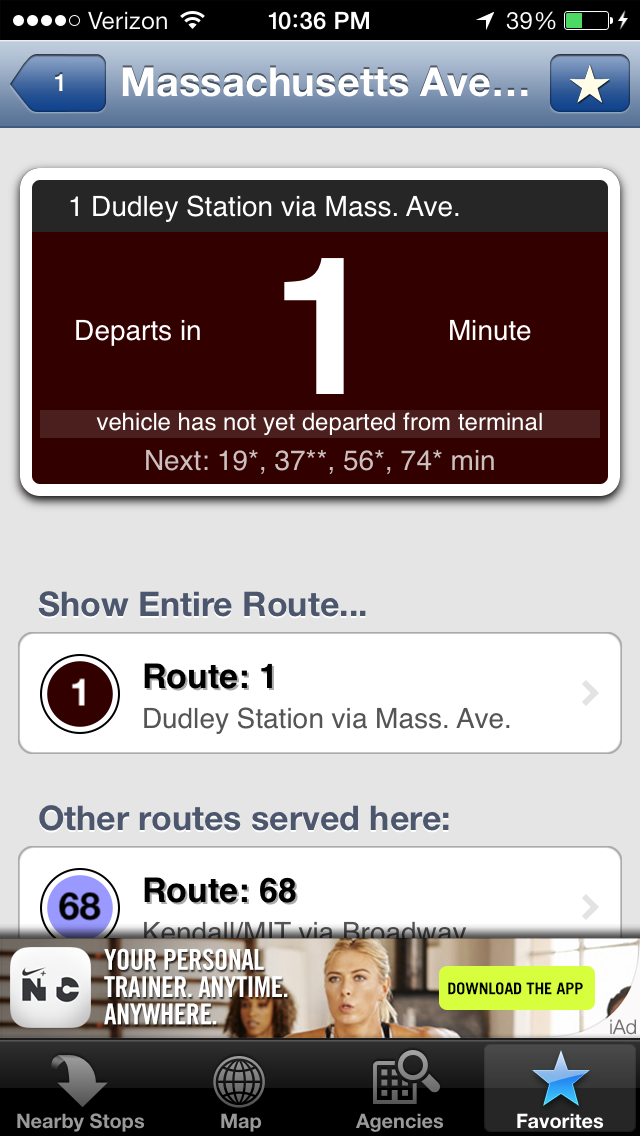Viewport: 640px width, 1136px height.
Task: Open the Dudley Station departure prediction card
Action: [320, 332]
